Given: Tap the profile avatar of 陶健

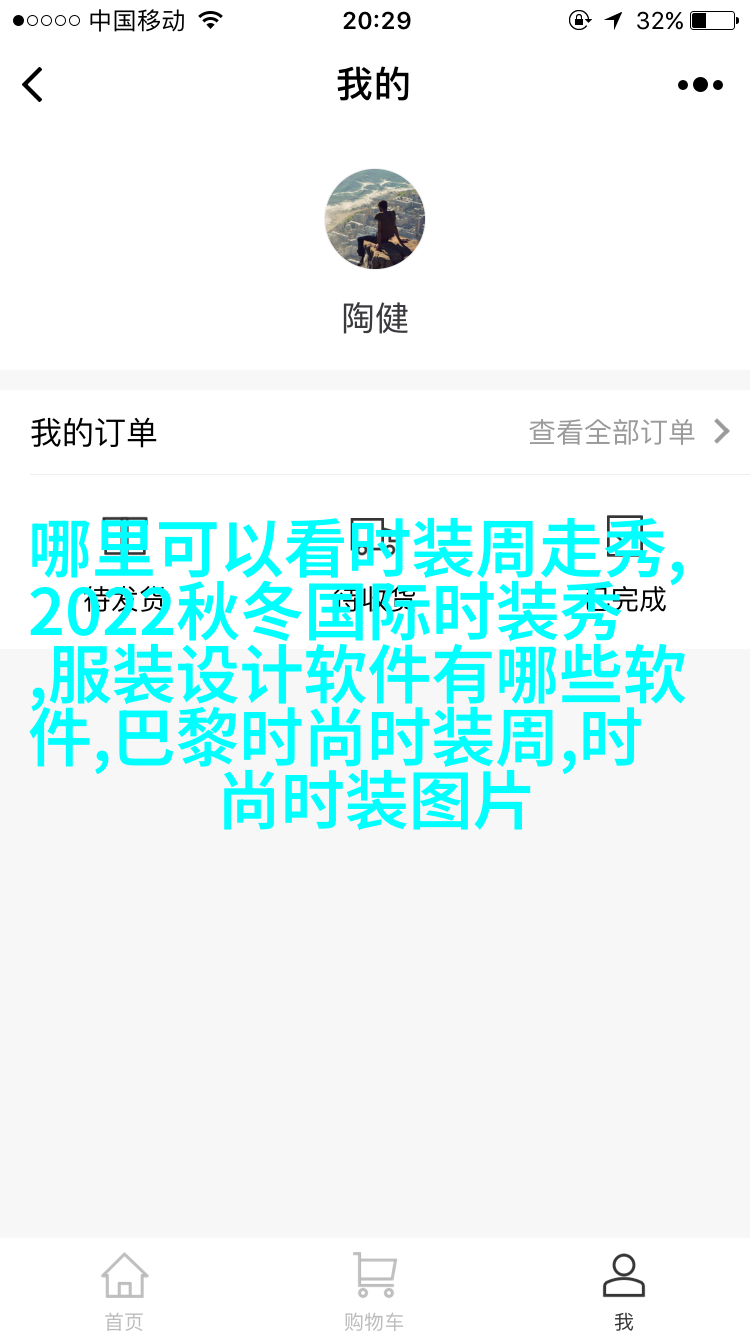Looking at the screenshot, I should click(x=375, y=219).
